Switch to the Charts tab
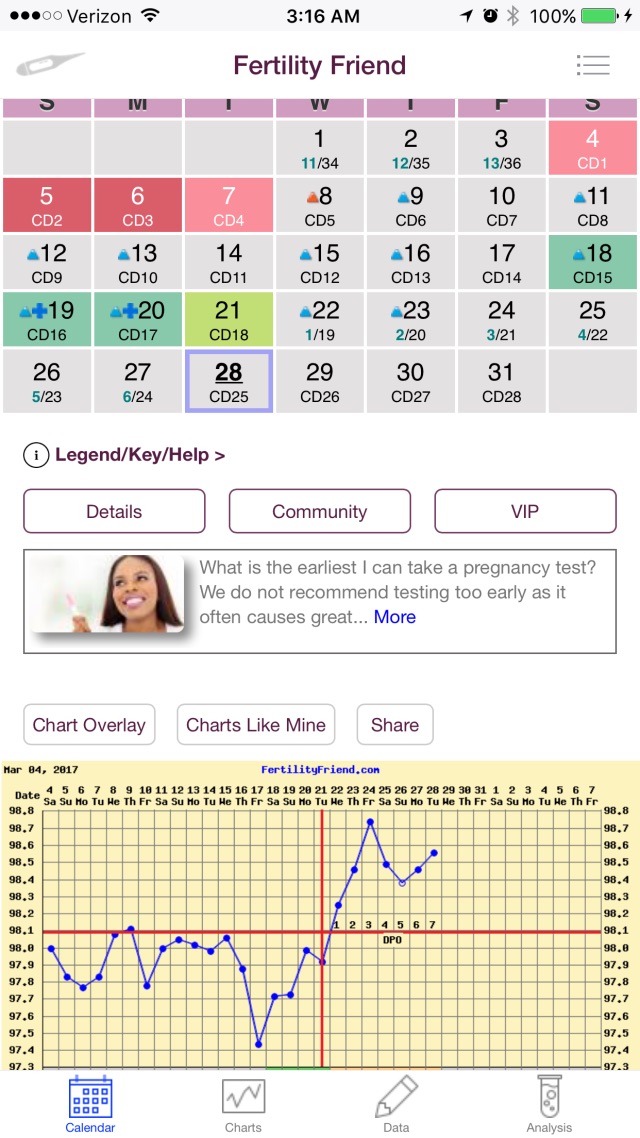This screenshot has height=1138, width=640. point(243,1105)
